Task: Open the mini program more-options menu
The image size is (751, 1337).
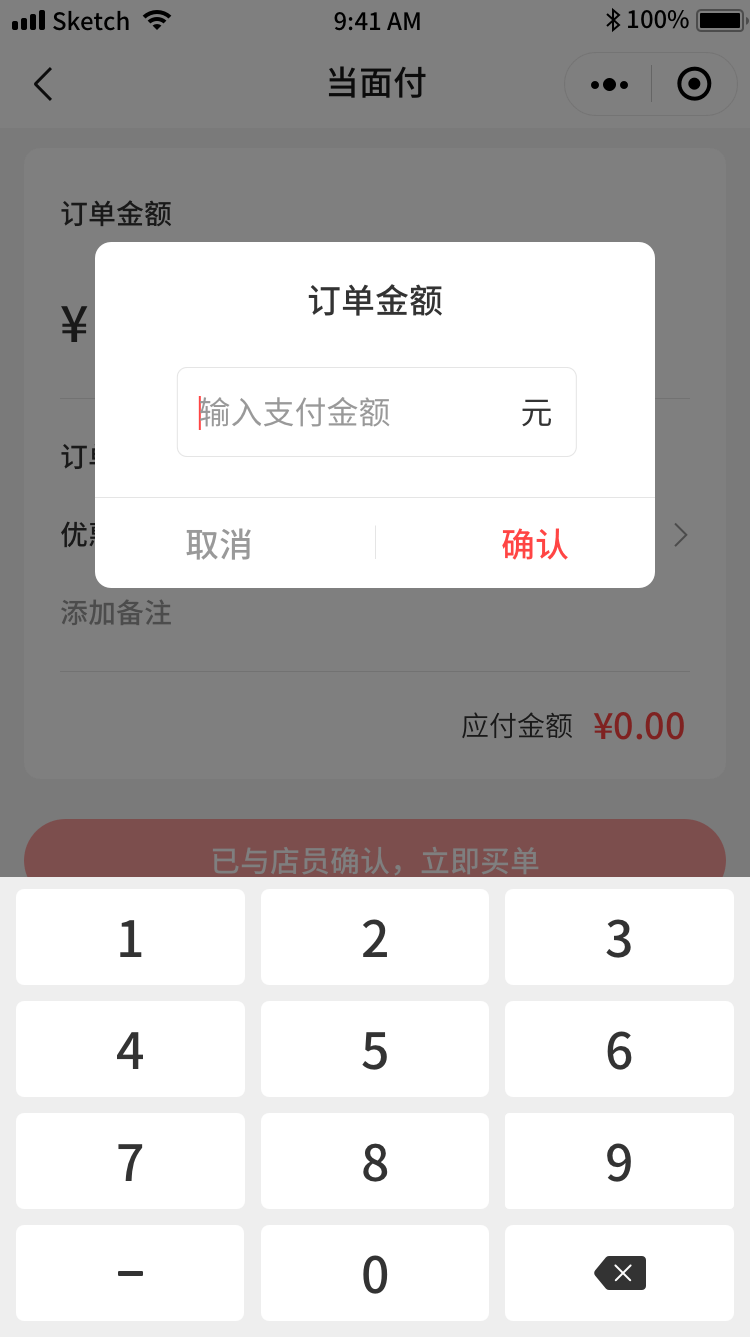Action: click(609, 85)
